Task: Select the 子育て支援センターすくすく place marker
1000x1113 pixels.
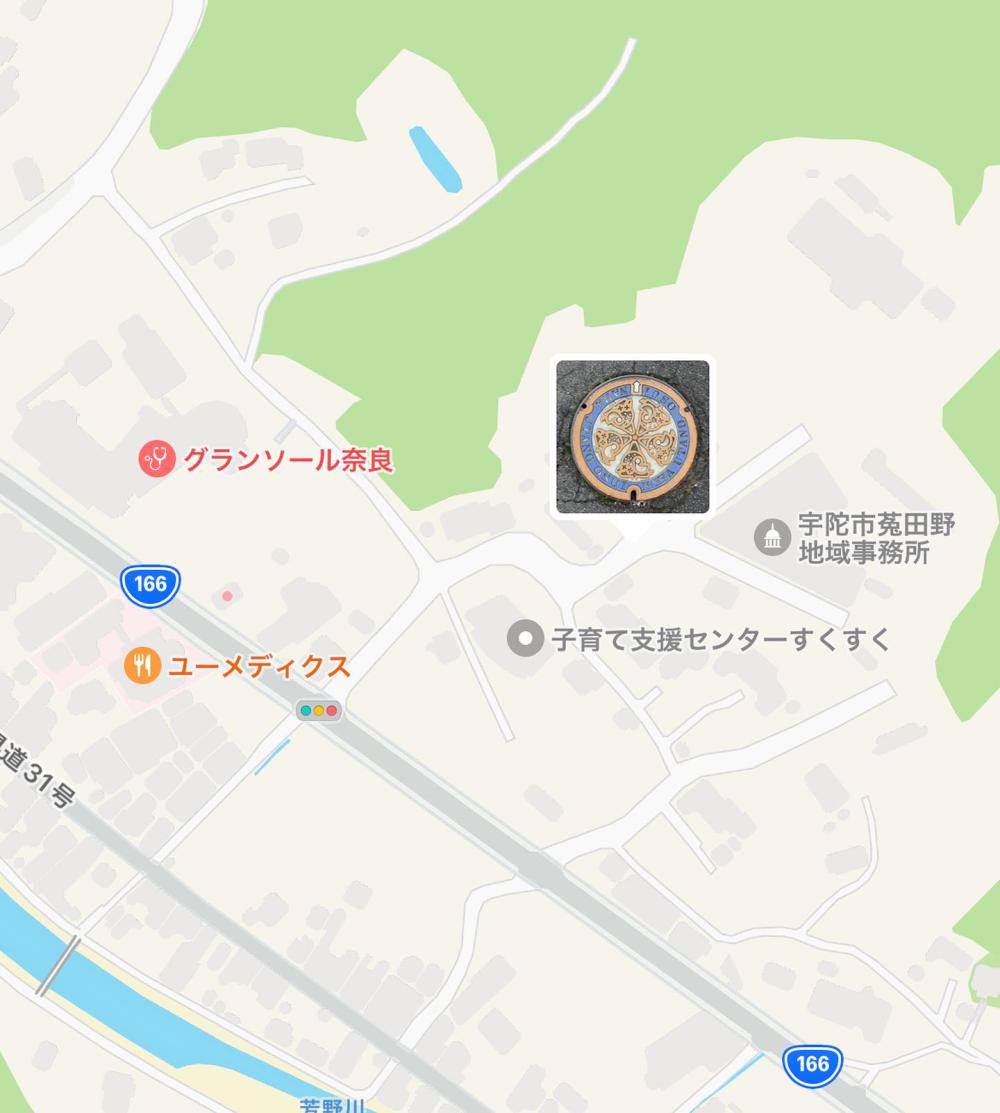Action: pyautogui.click(x=524, y=638)
